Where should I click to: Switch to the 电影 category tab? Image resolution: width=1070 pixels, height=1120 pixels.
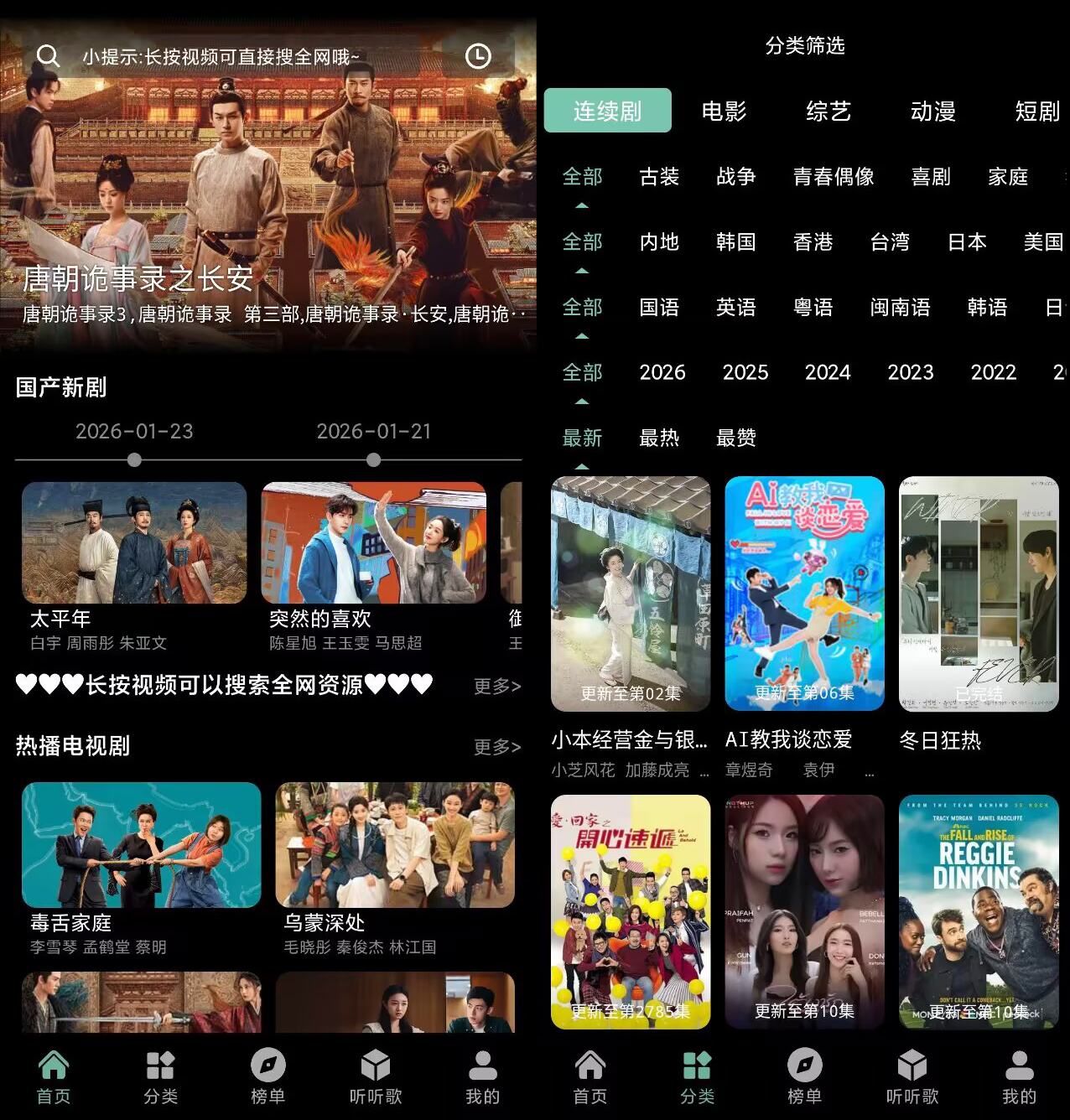[724, 111]
